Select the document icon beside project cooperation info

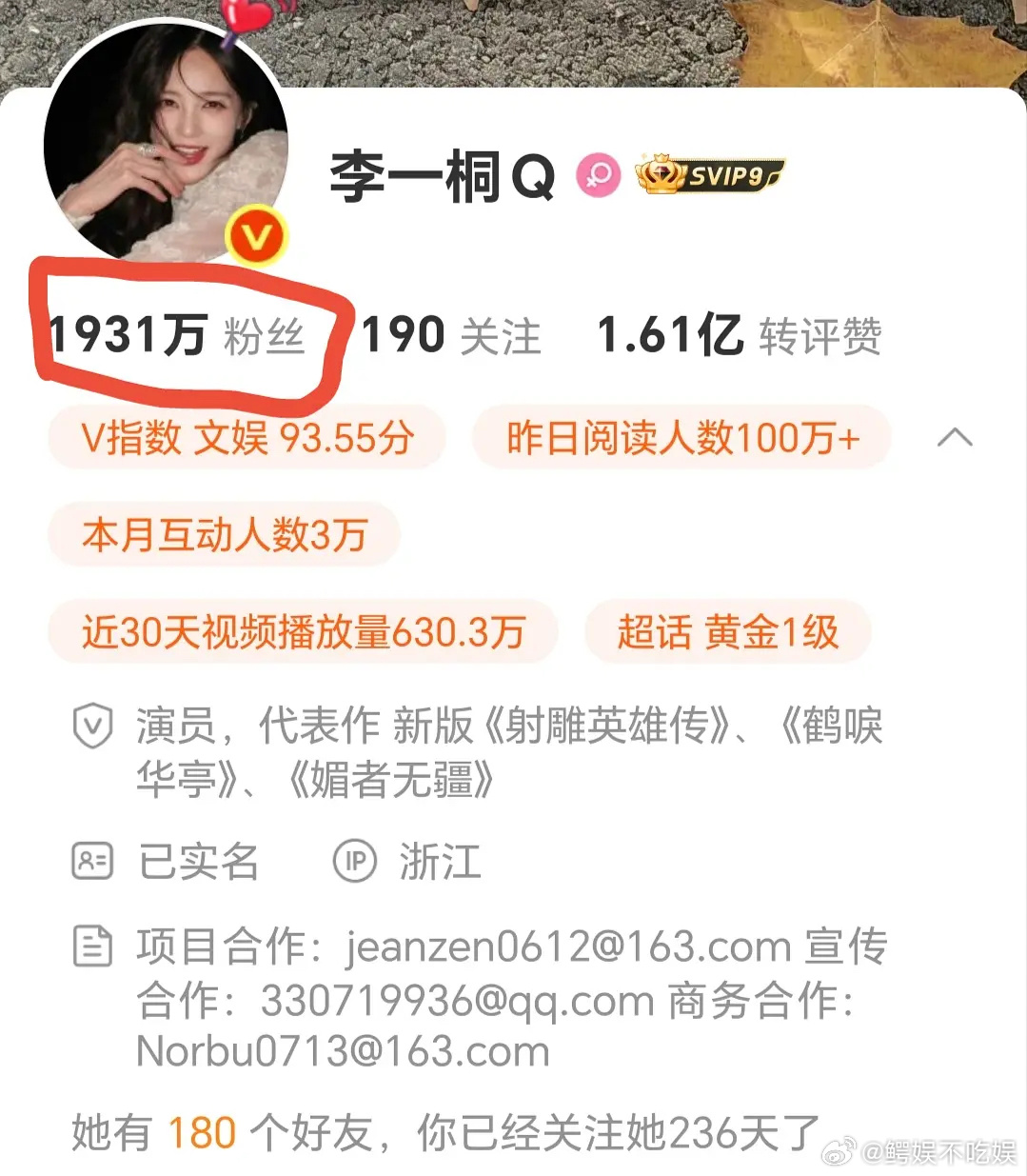click(x=91, y=947)
